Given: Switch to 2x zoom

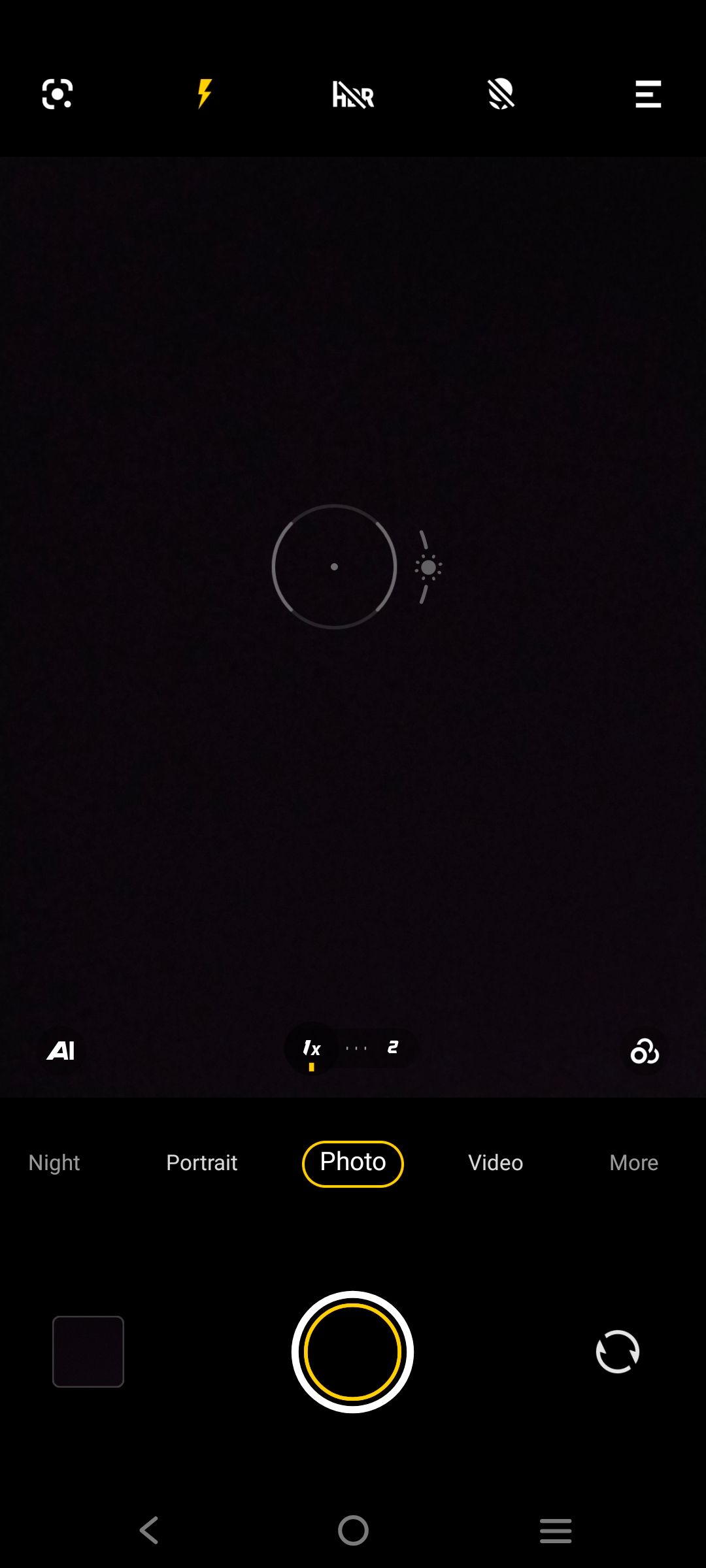Looking at the screenshot, I should 392,1048.
